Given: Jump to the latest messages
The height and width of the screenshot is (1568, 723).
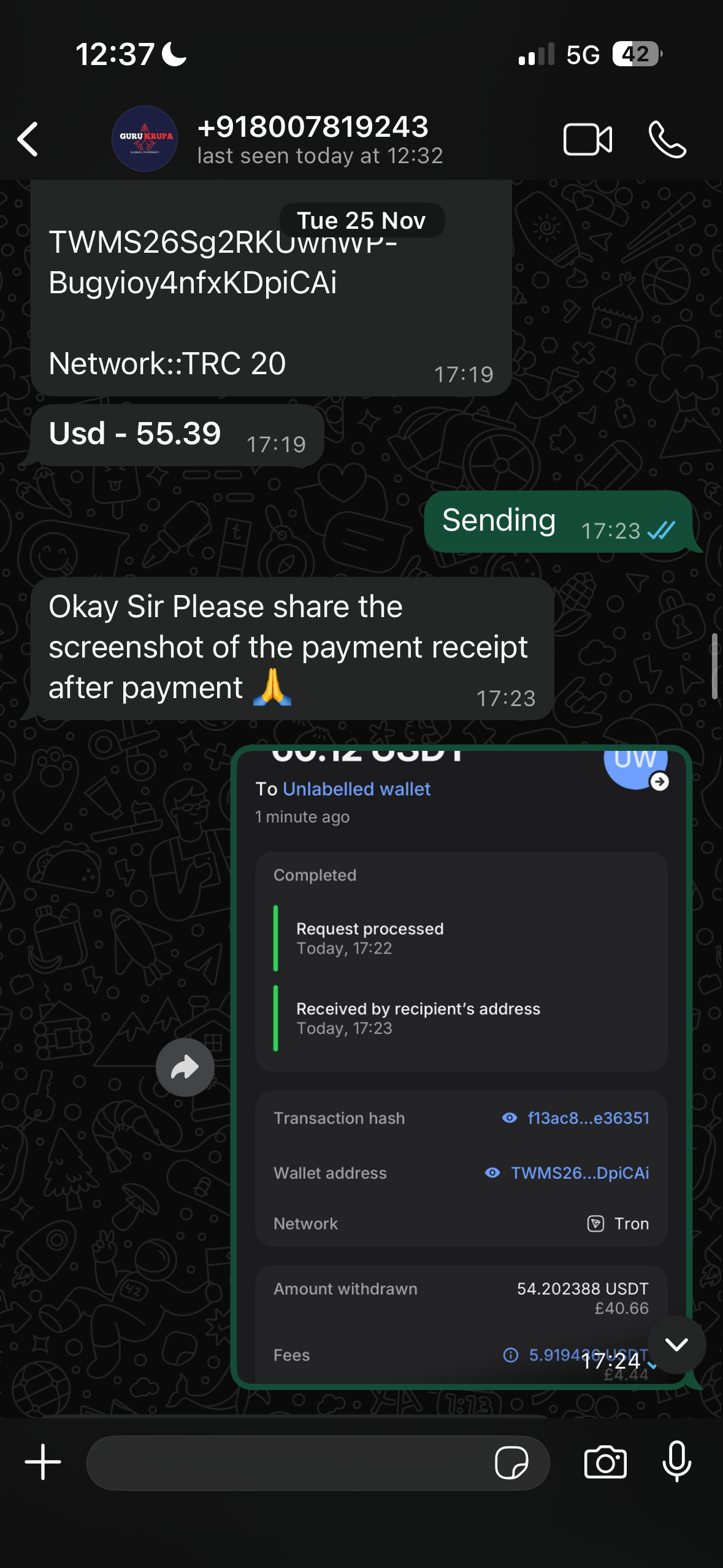Looking at the screenshot, I should click(676, 1345).
